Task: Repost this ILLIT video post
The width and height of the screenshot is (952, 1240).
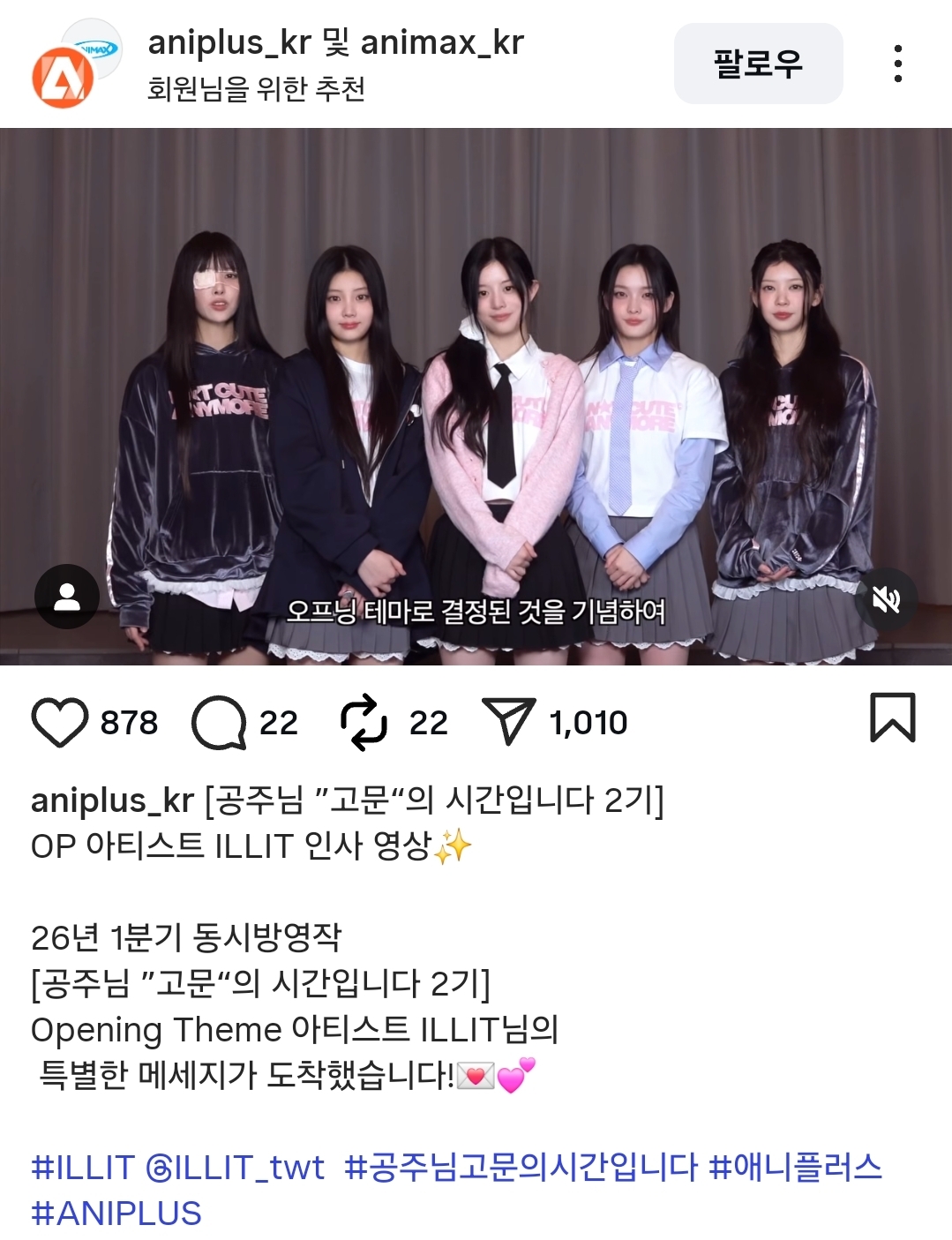Action: [364, 723]
